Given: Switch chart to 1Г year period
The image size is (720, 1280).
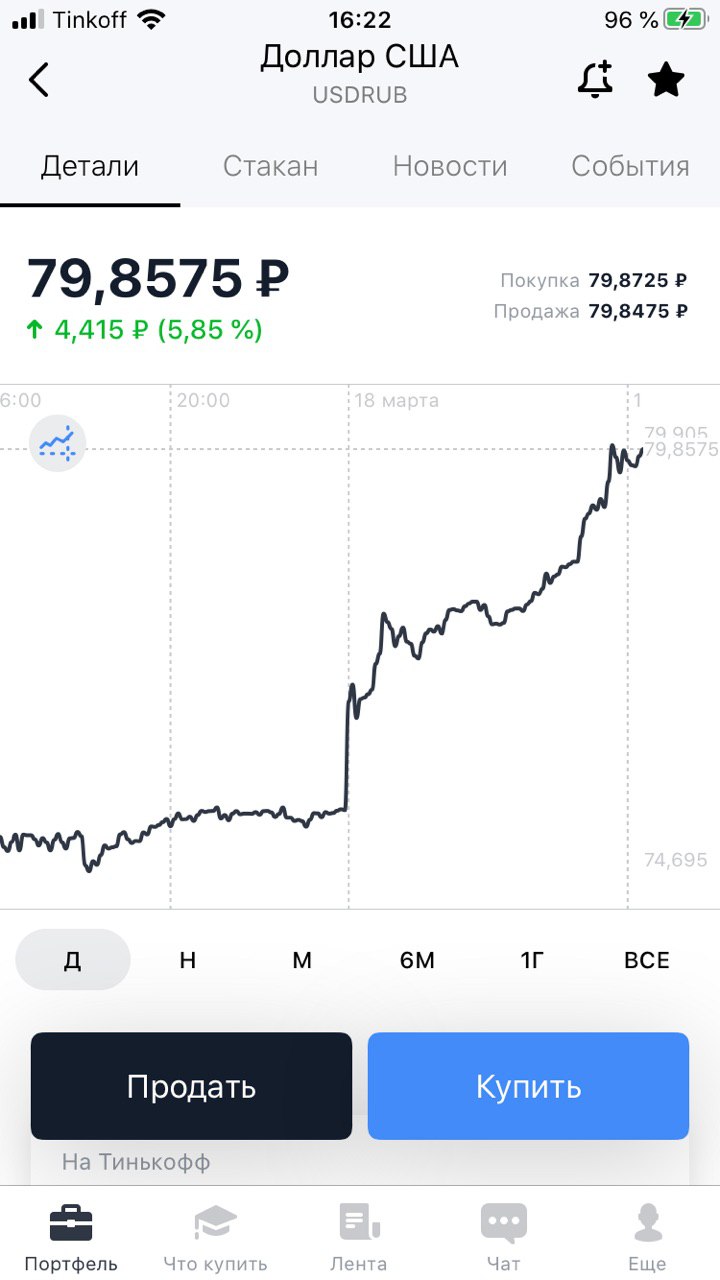Looking at the screenshot, I should pyautogui.click(x=532, y=960).
